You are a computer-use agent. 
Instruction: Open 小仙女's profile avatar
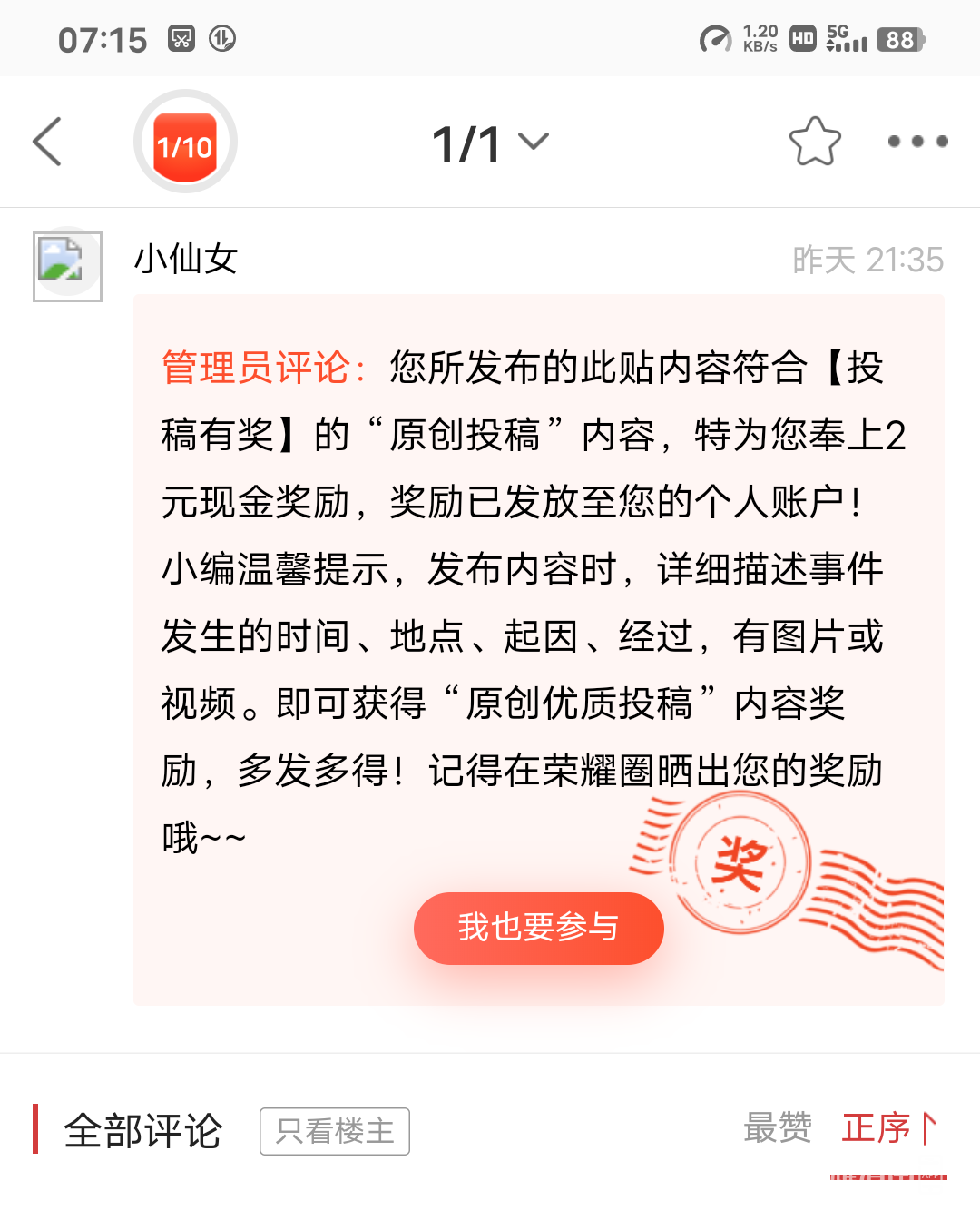[67, 266]
